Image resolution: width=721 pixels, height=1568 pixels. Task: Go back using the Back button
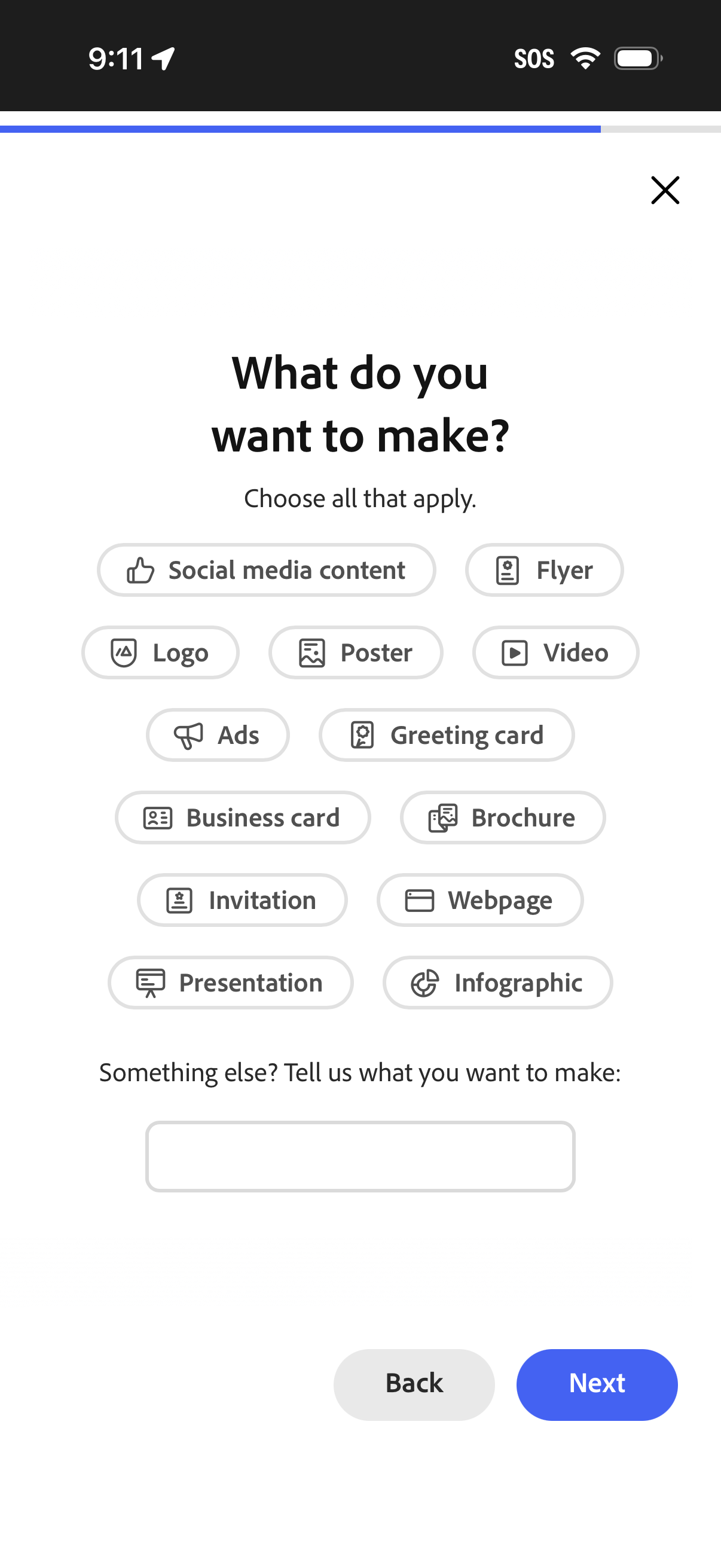[414, 1384]
